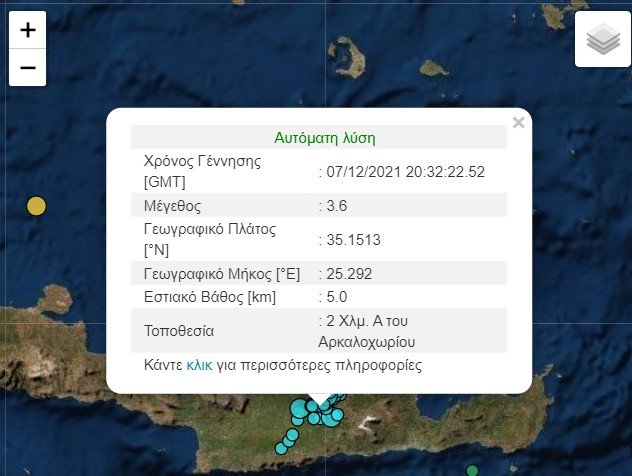Zoom in on the map
This screenshot has height=476, width=632.
28,31
